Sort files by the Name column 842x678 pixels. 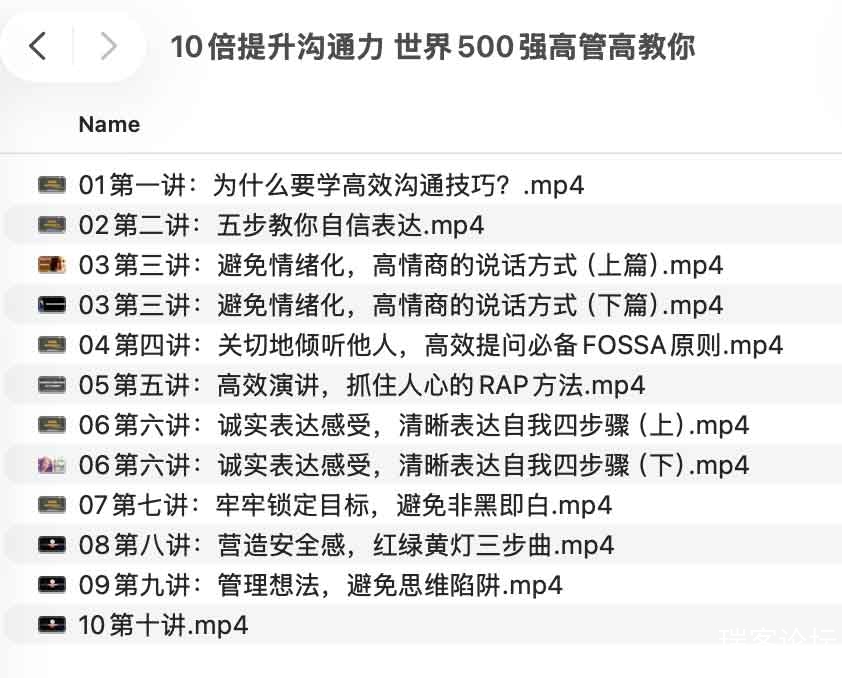(109, 125)
